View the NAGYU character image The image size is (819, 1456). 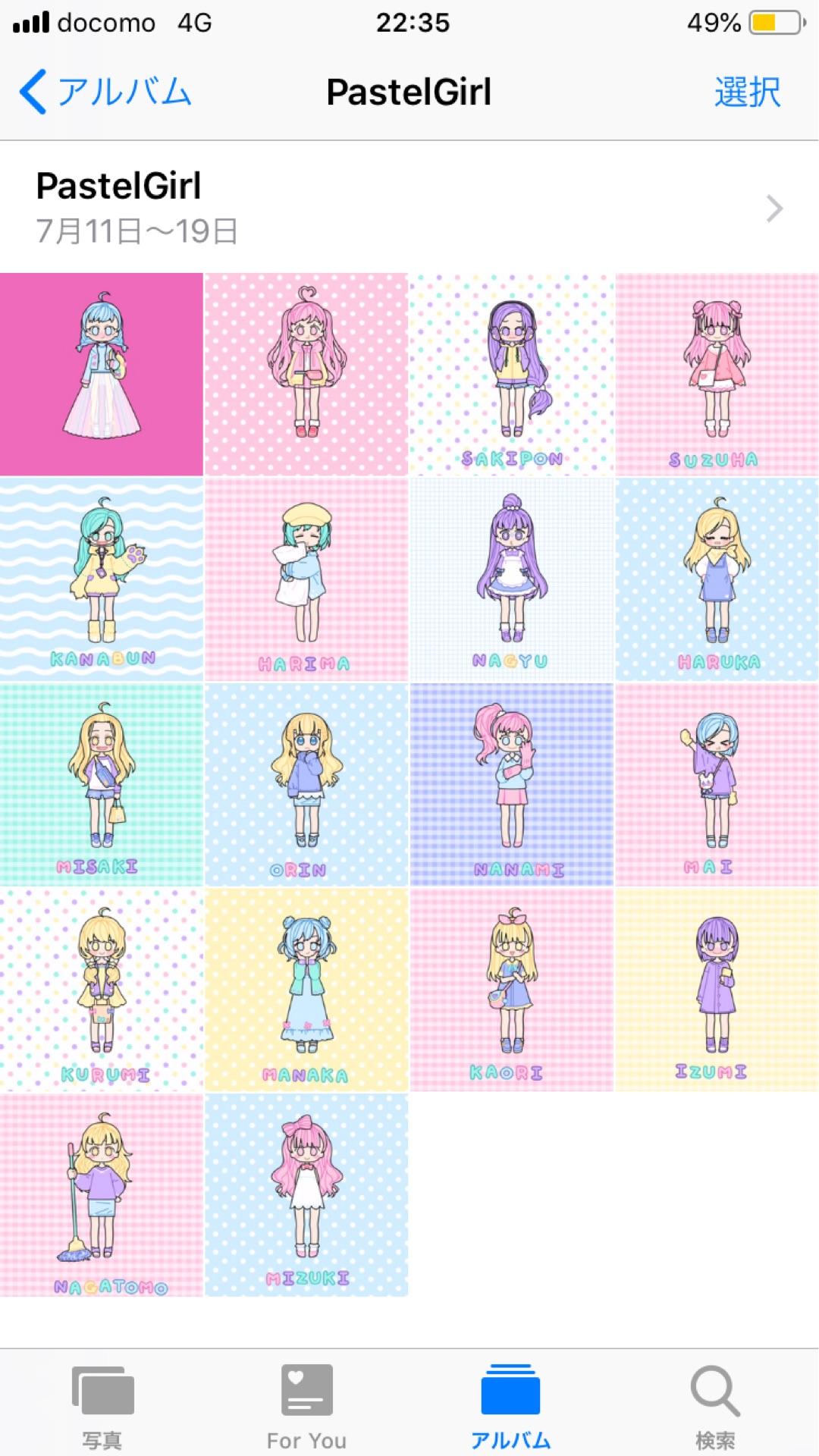point(511,579)
